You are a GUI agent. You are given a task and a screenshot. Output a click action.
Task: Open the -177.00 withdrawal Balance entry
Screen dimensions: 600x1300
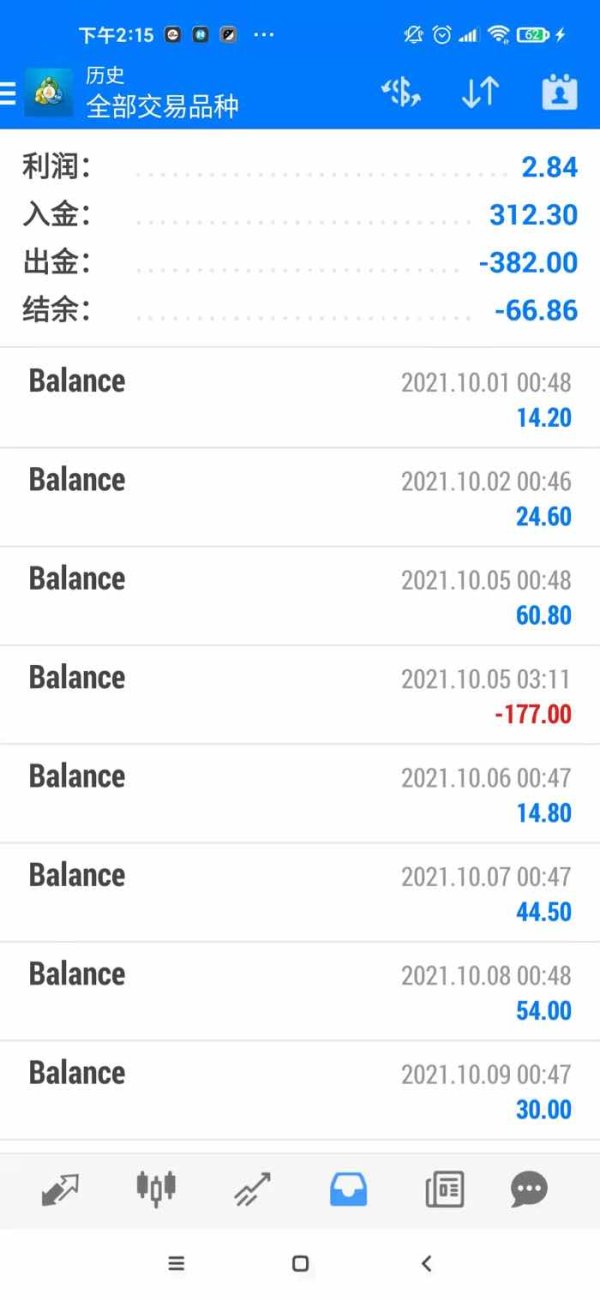click(x=300, y=695)
